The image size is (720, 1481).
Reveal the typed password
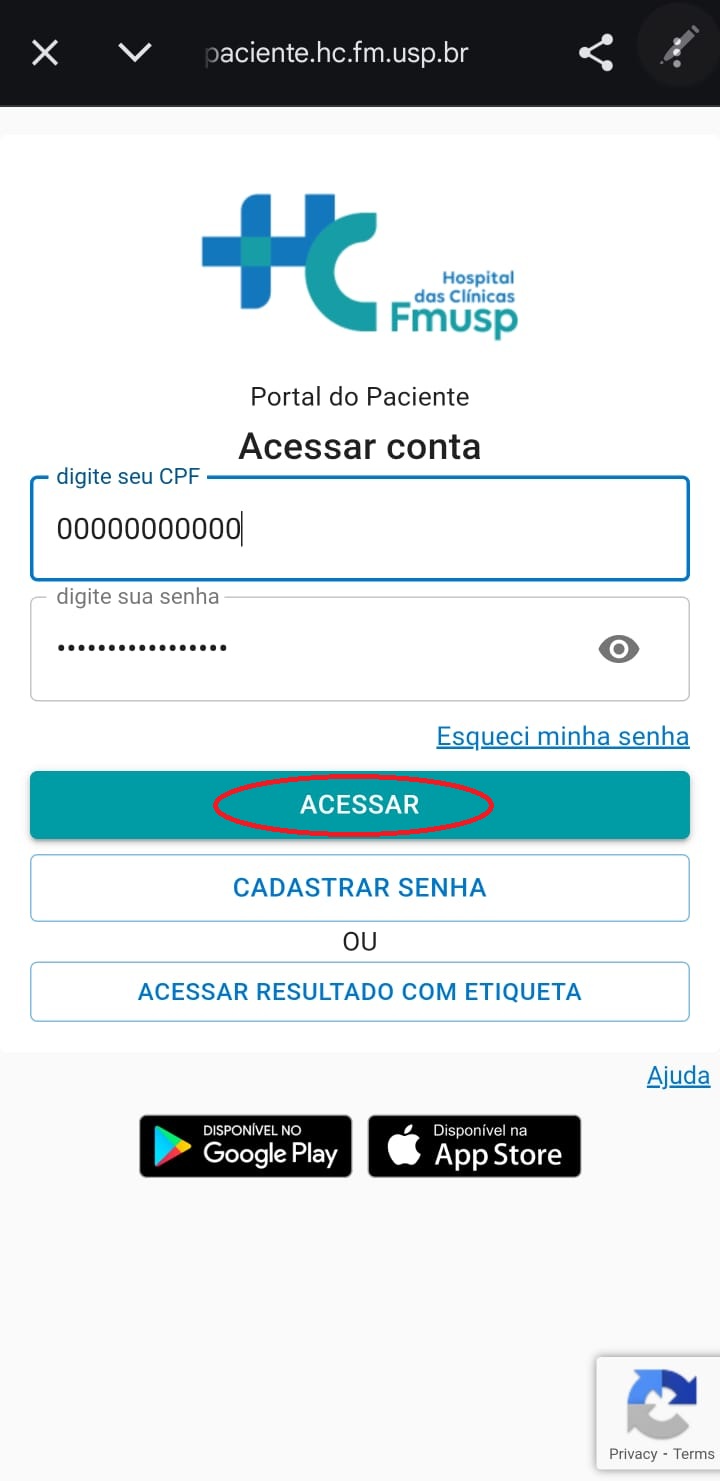click(619, 649)
